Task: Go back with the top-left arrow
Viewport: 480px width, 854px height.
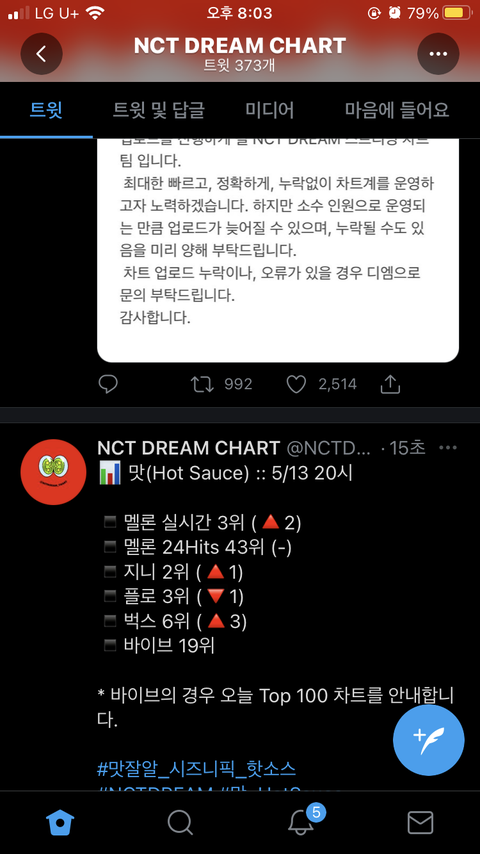Action: [x=41, y=53]
